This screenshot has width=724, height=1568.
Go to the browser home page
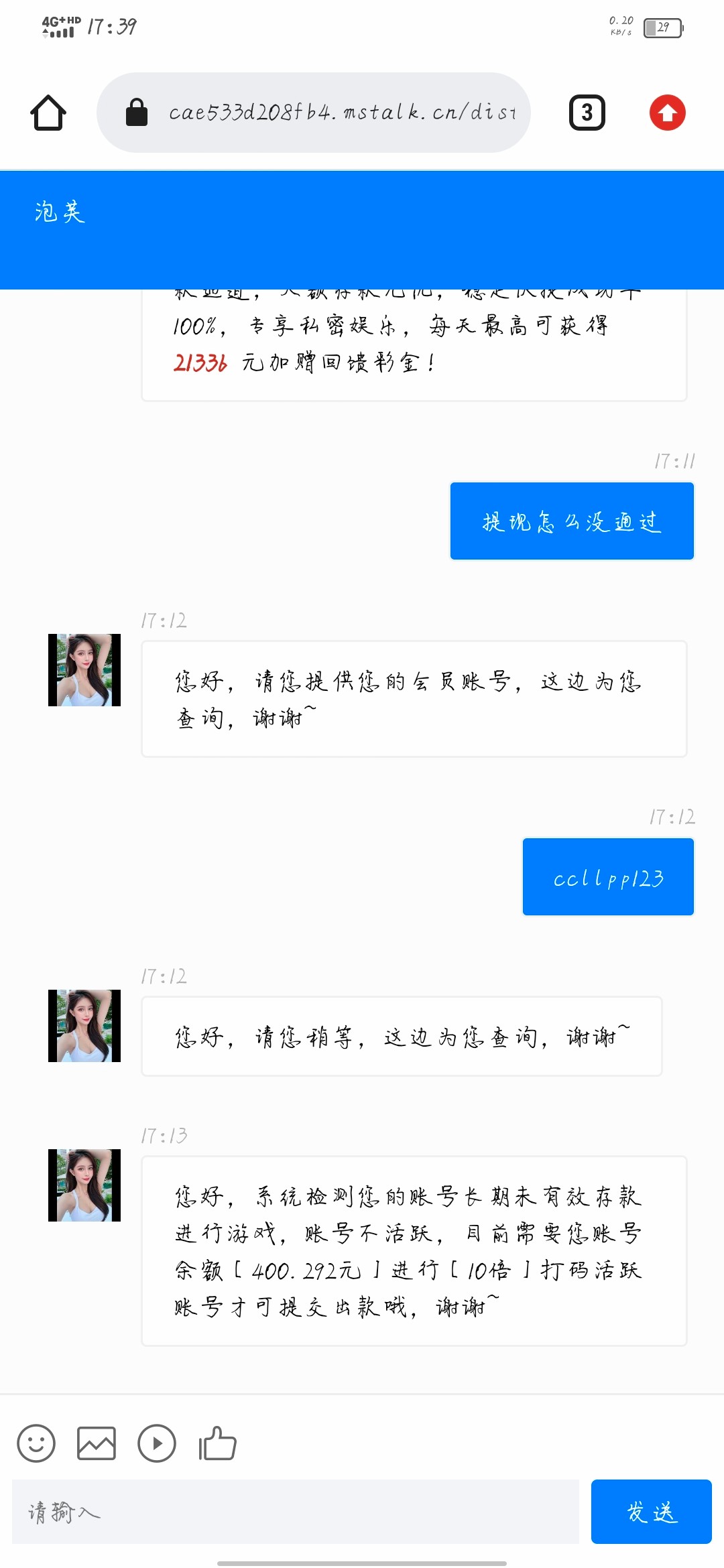pyautogui.click(x=48, y=113)
